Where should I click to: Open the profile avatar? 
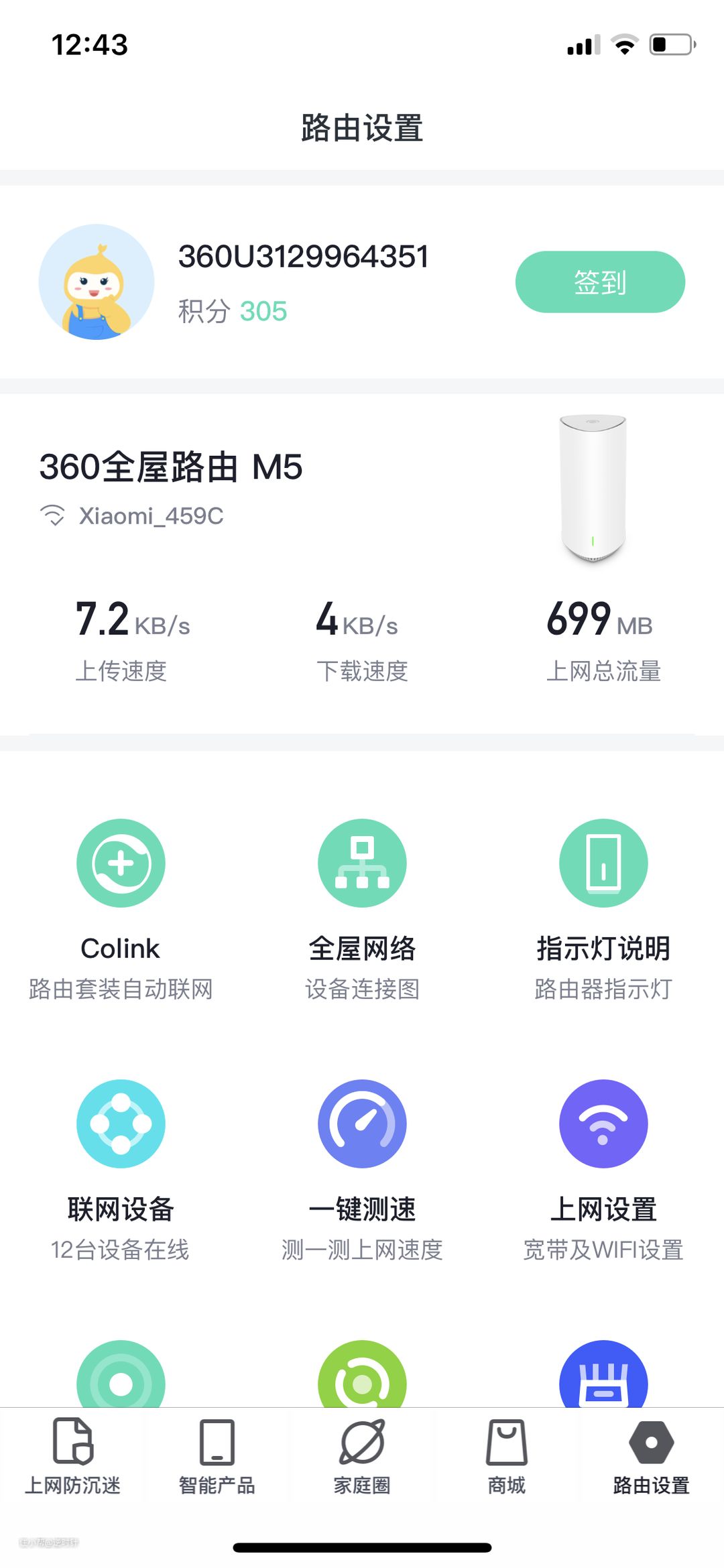[x=97, y=282]
